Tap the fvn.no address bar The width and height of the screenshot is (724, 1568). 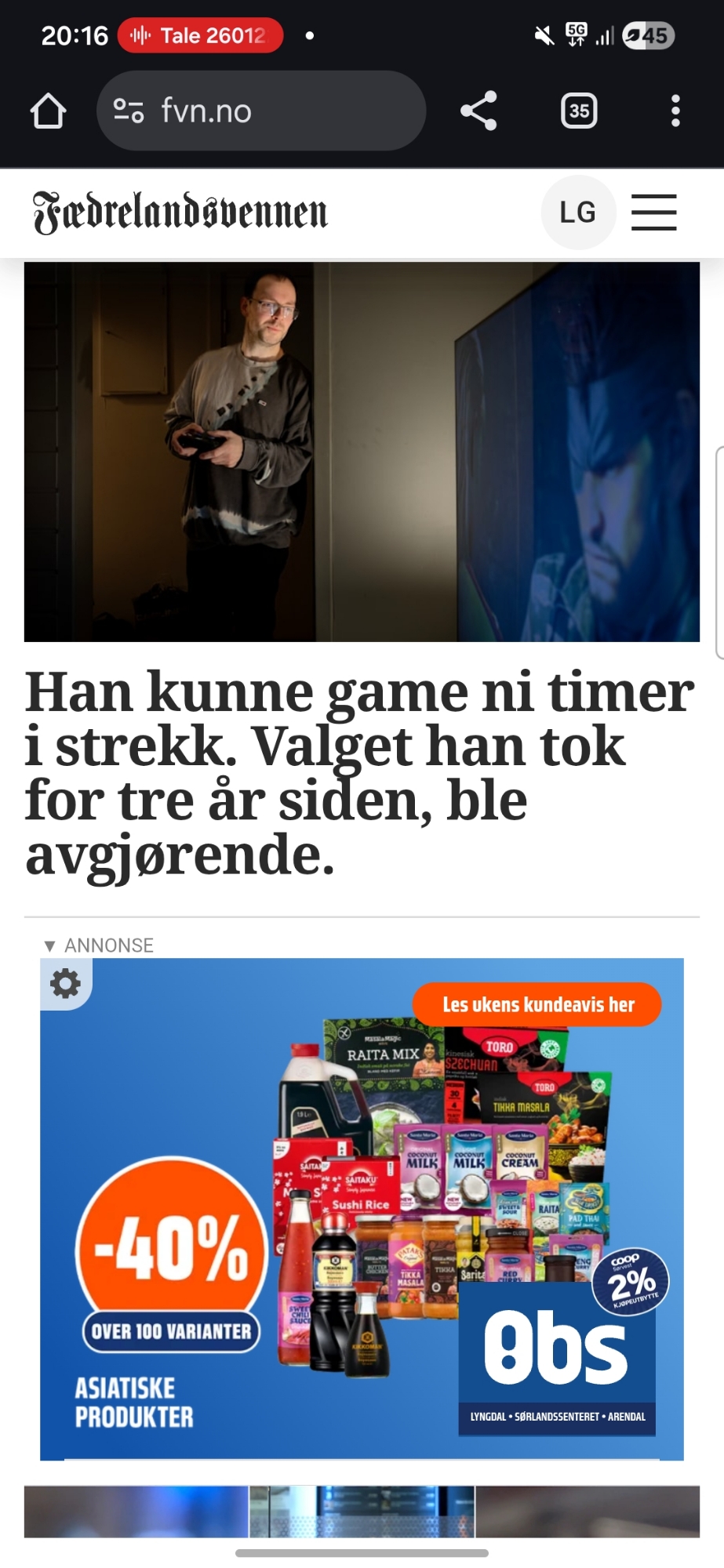(260, 111)
